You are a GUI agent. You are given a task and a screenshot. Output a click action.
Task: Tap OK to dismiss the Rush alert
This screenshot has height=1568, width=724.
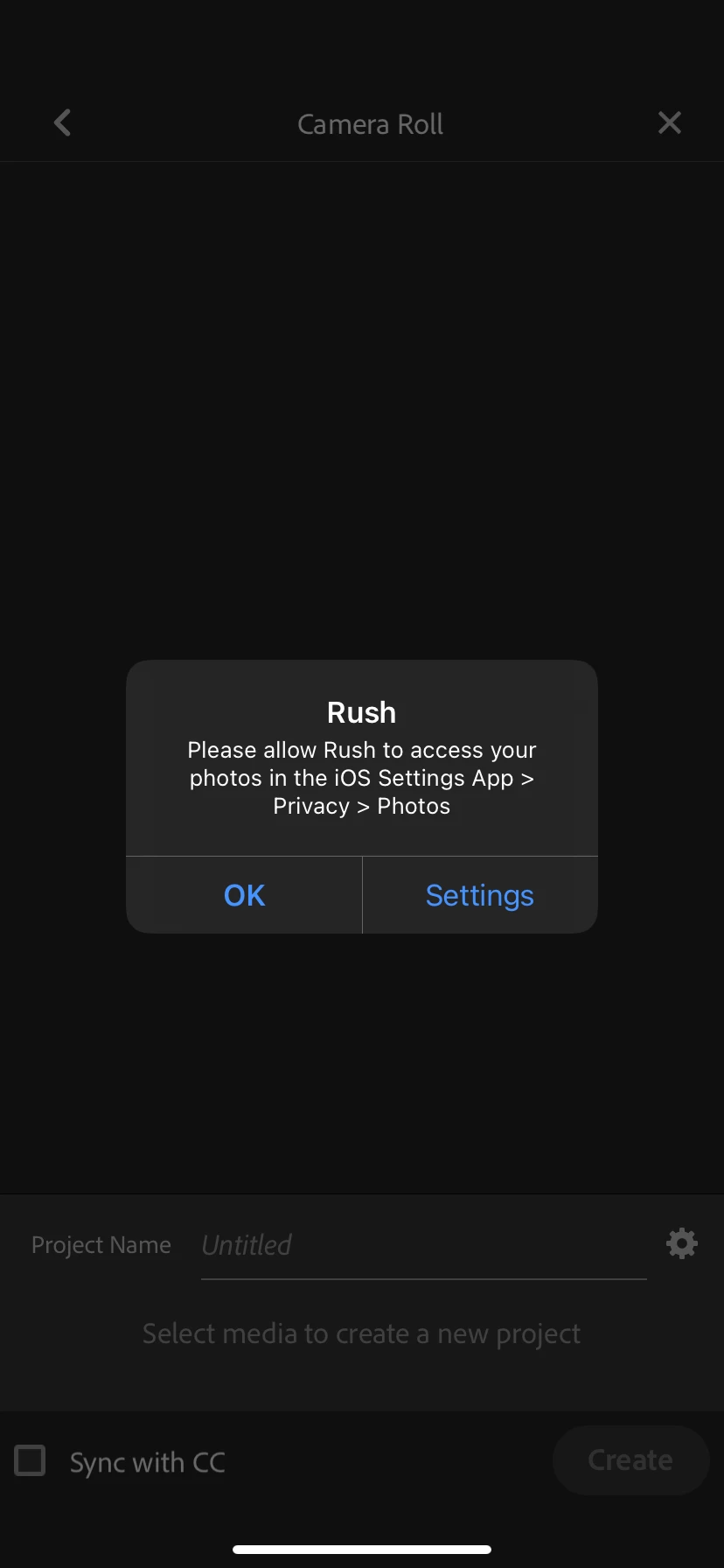tap(244, 895)
